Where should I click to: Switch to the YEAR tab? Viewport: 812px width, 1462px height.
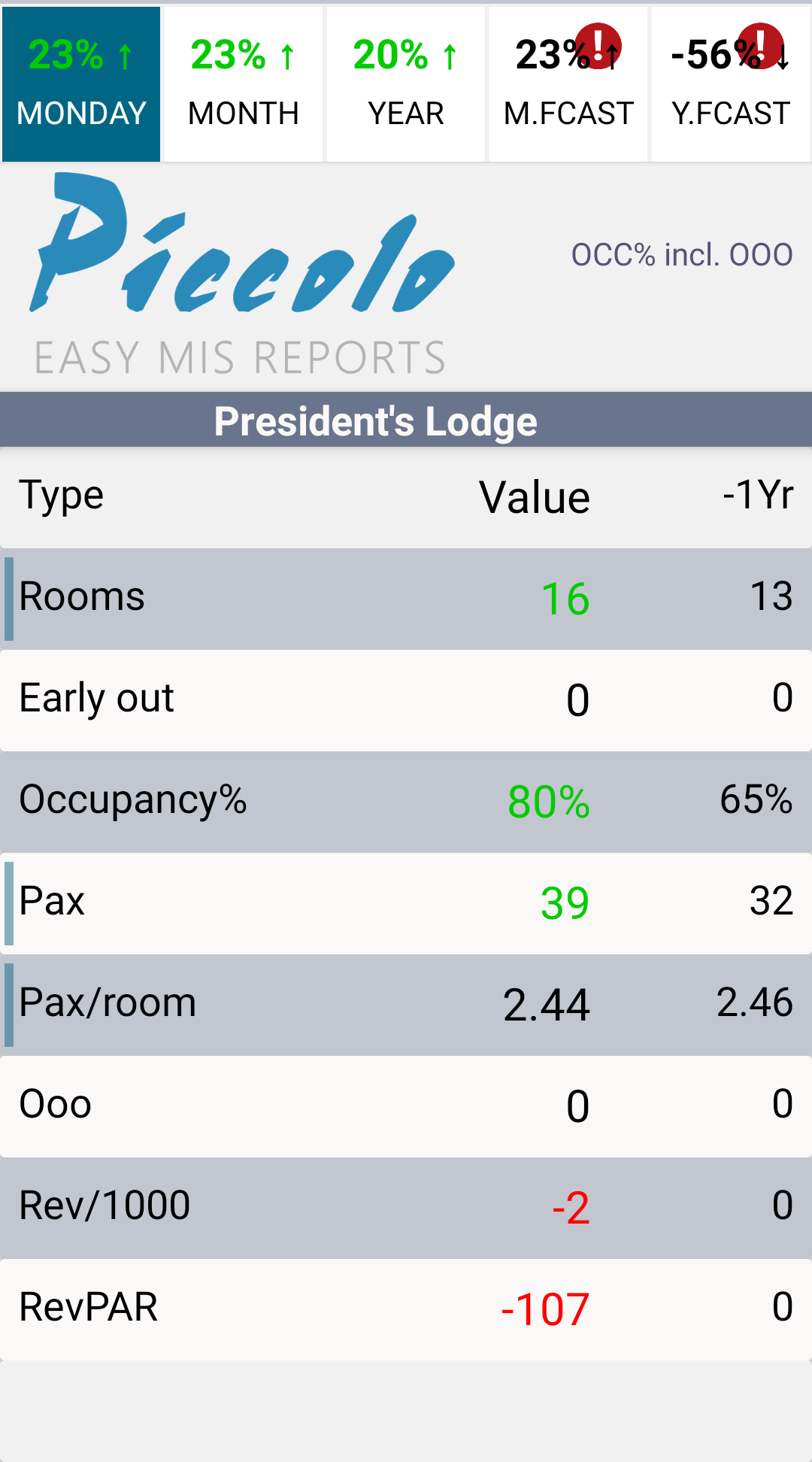pos(406,84)
